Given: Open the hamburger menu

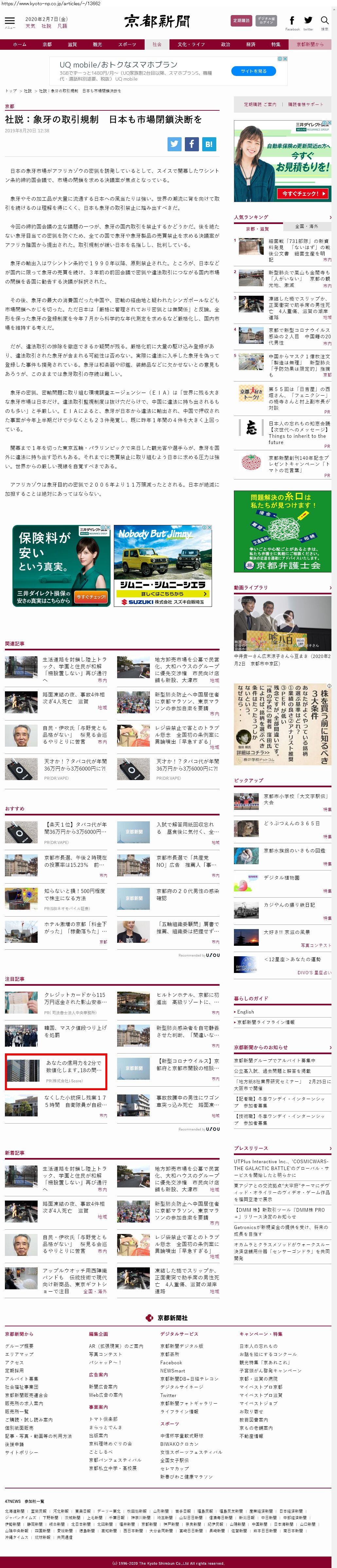Looking at the screenshot, I should (x=10, y=22).
